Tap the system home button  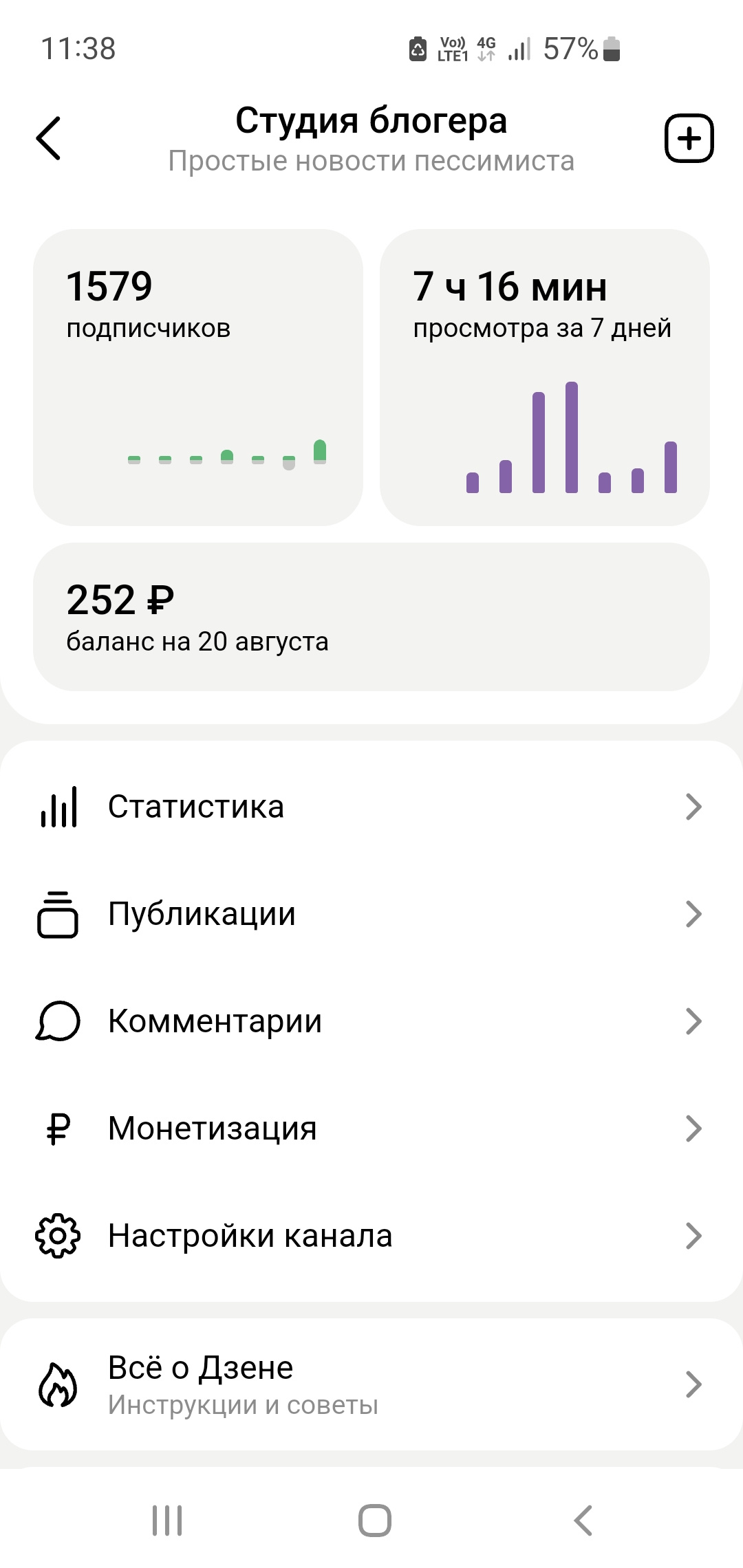[x=375, y=1521]
